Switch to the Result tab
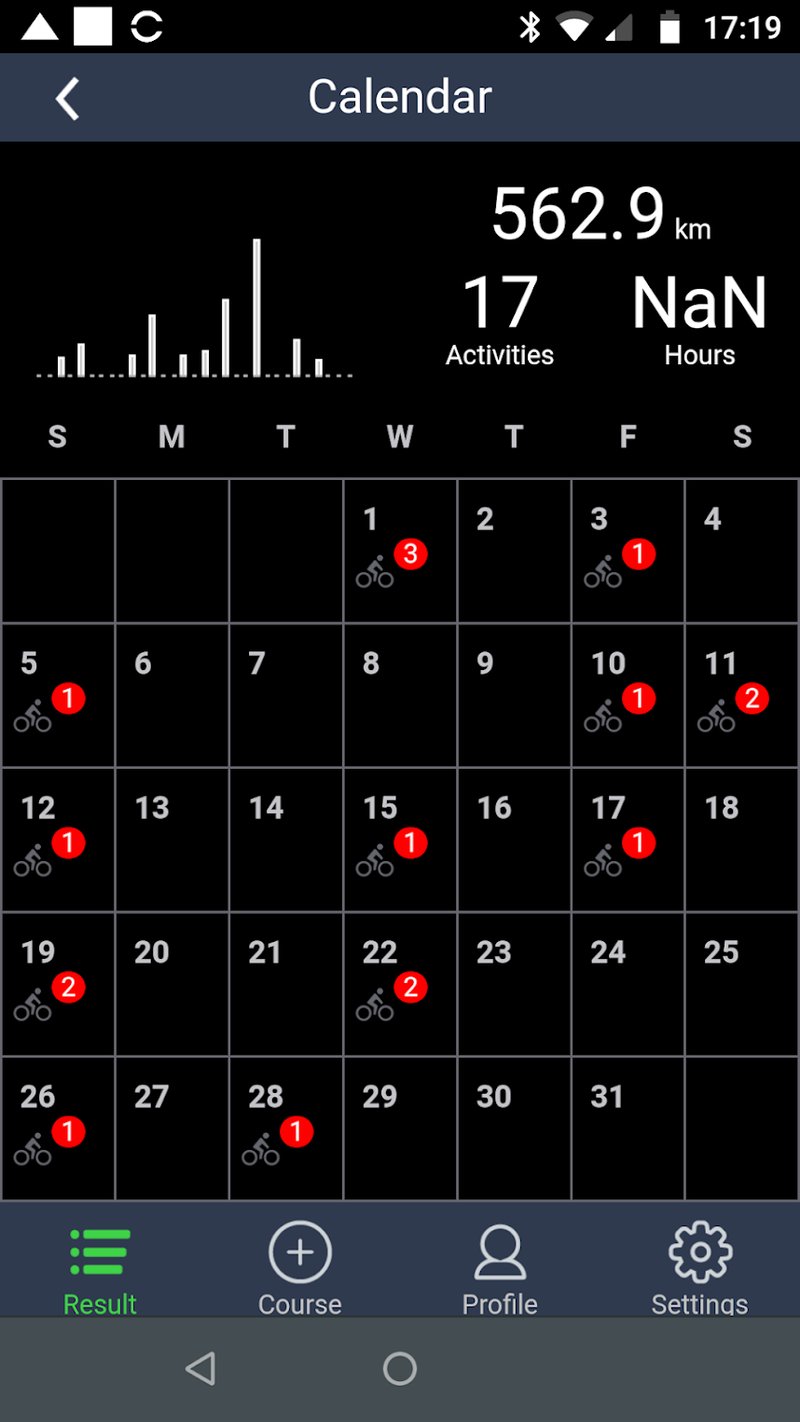 (100, 1268)
